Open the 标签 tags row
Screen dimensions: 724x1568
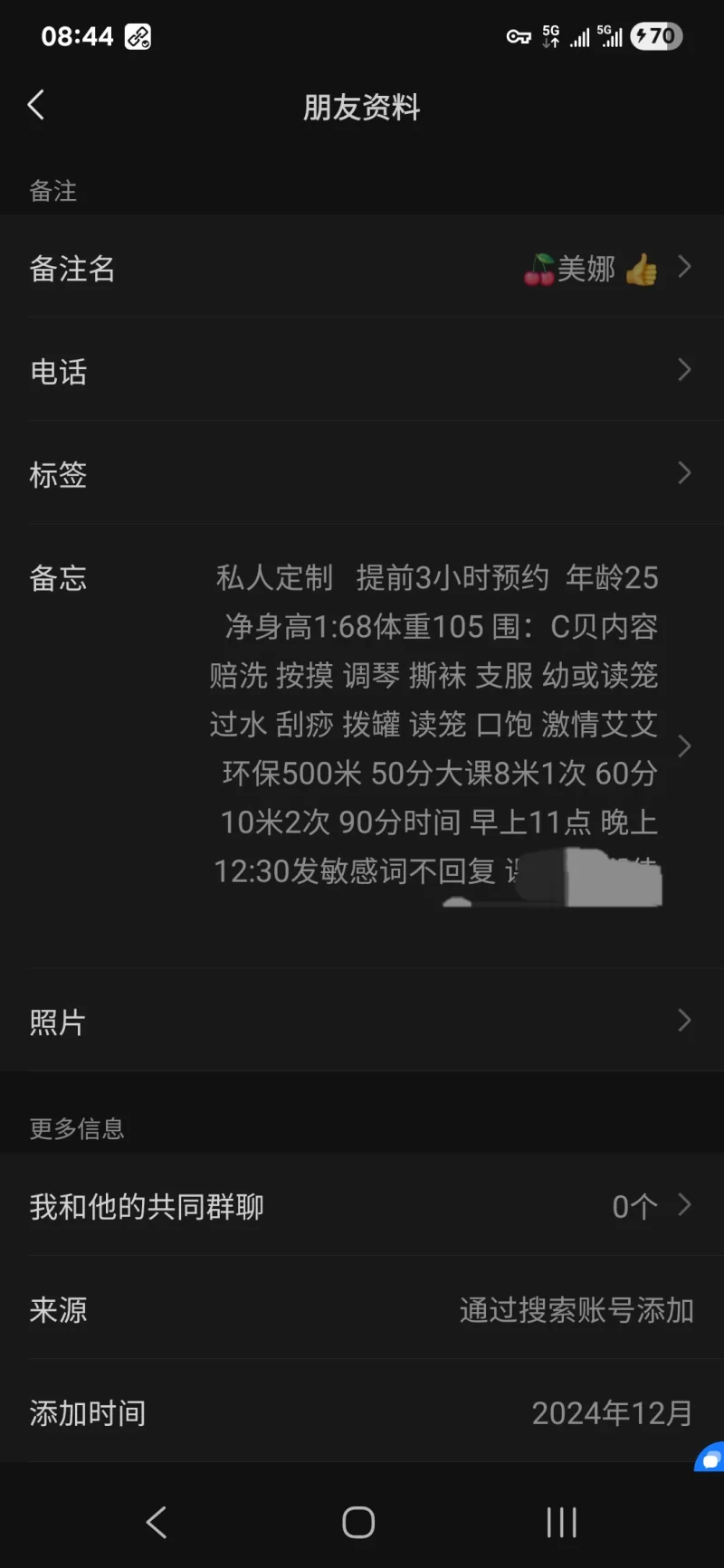(362, 473)
